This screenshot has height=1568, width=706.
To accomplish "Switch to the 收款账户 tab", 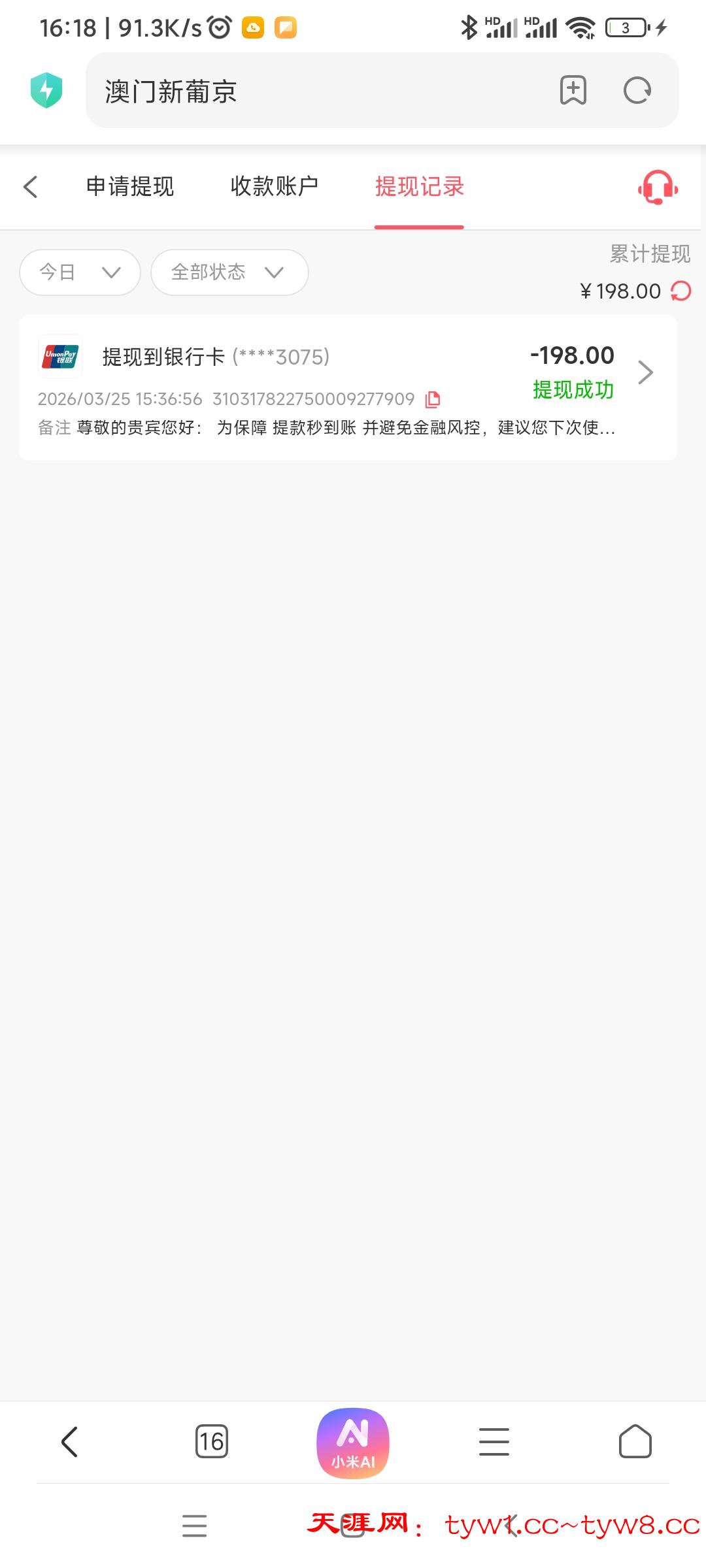I will [x=275, y=187].
